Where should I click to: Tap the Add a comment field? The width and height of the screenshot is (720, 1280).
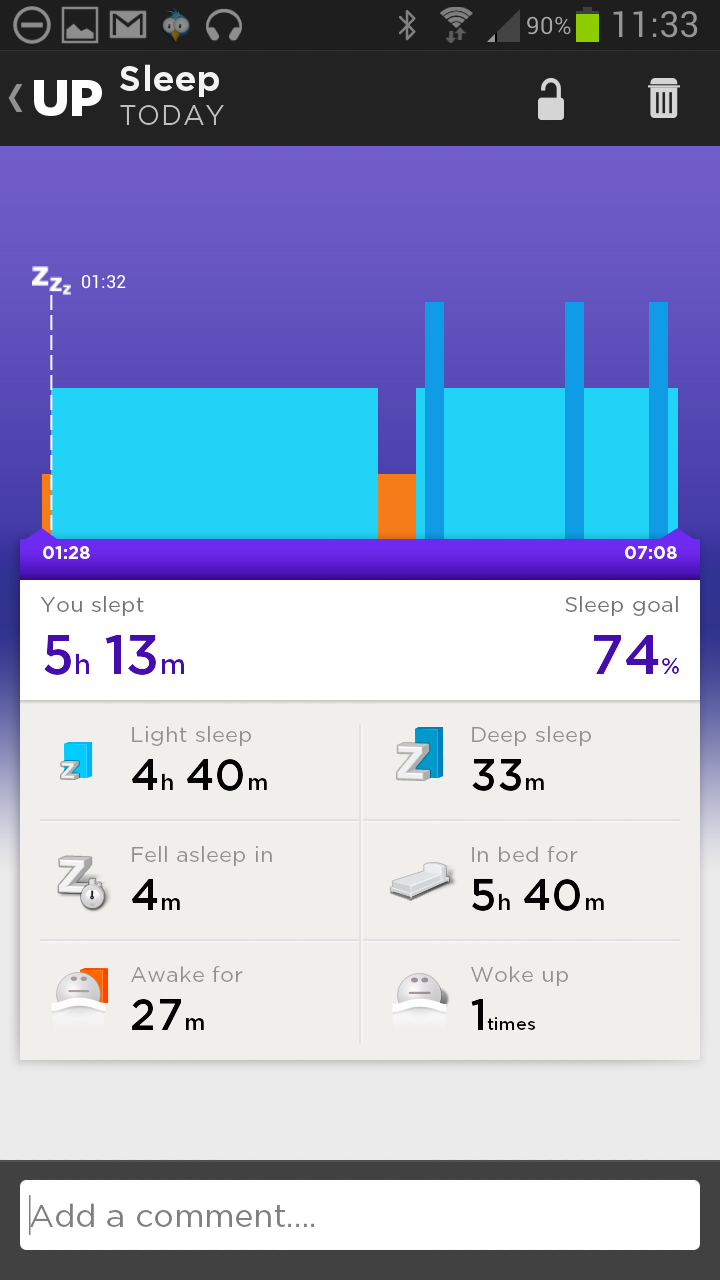click(x=360, y=1215)
